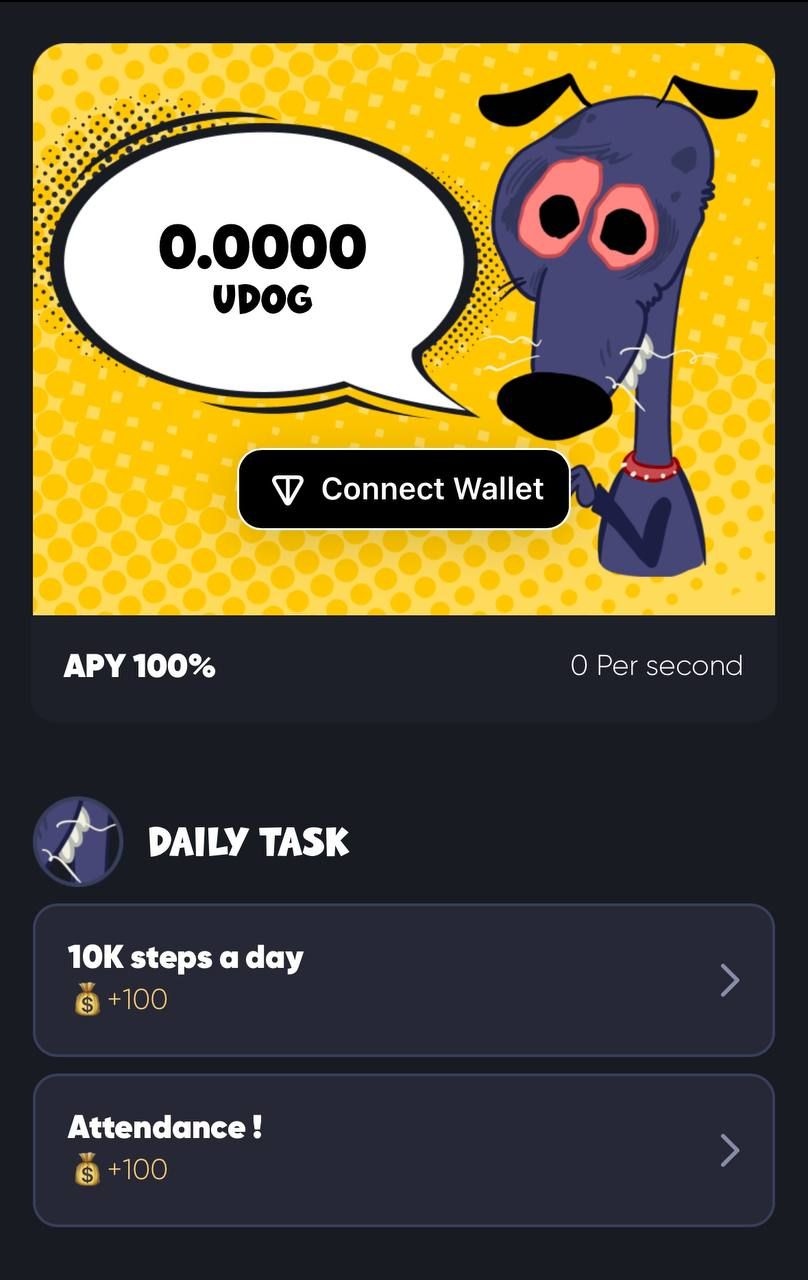Viewport: 808px width, 1280px height.
Task: Click the cartoon dog mascot in the banner
Action: pyautogui.click(x=610, y=300)
